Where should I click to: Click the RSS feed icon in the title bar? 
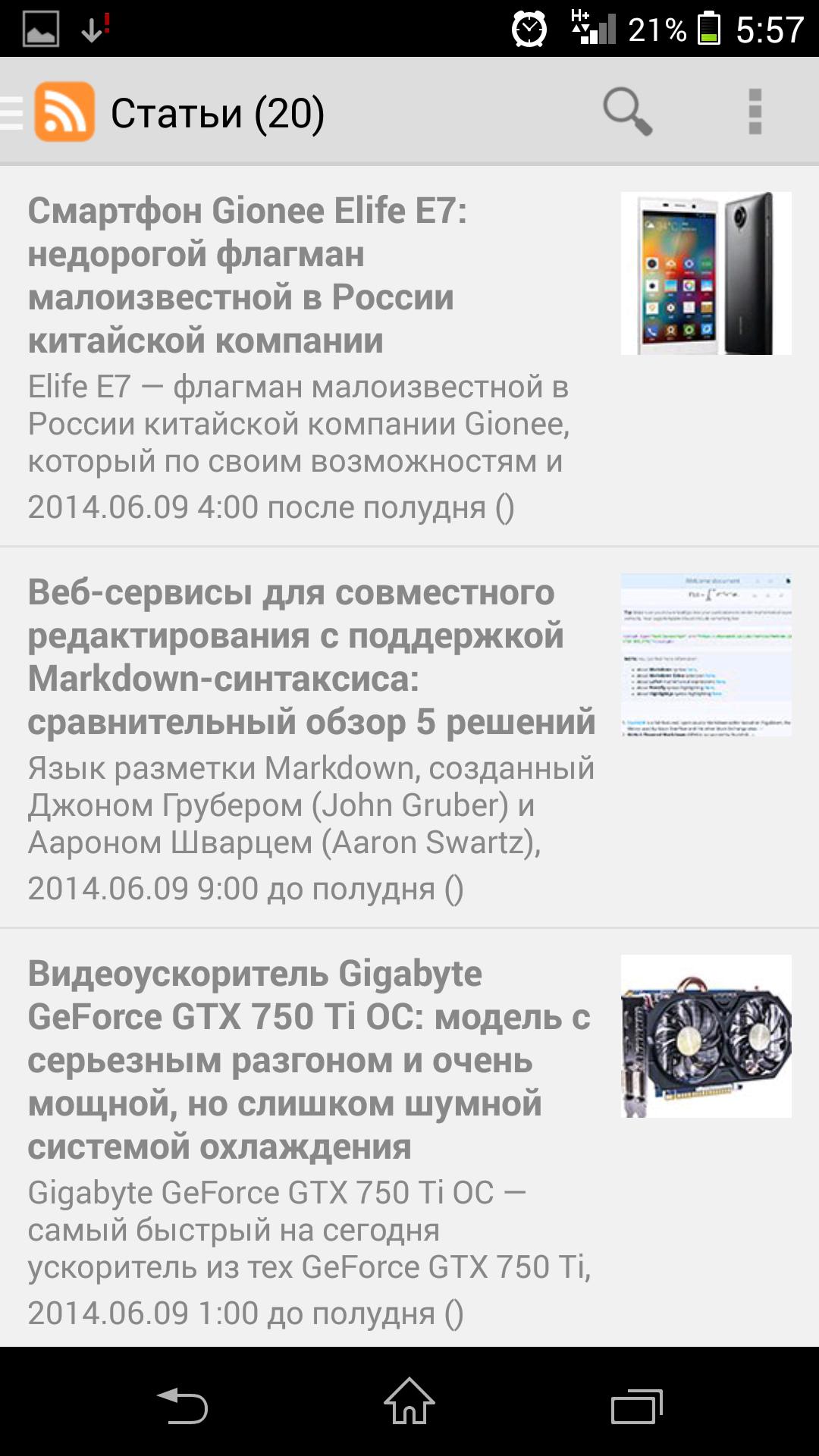tap(64, 112)
